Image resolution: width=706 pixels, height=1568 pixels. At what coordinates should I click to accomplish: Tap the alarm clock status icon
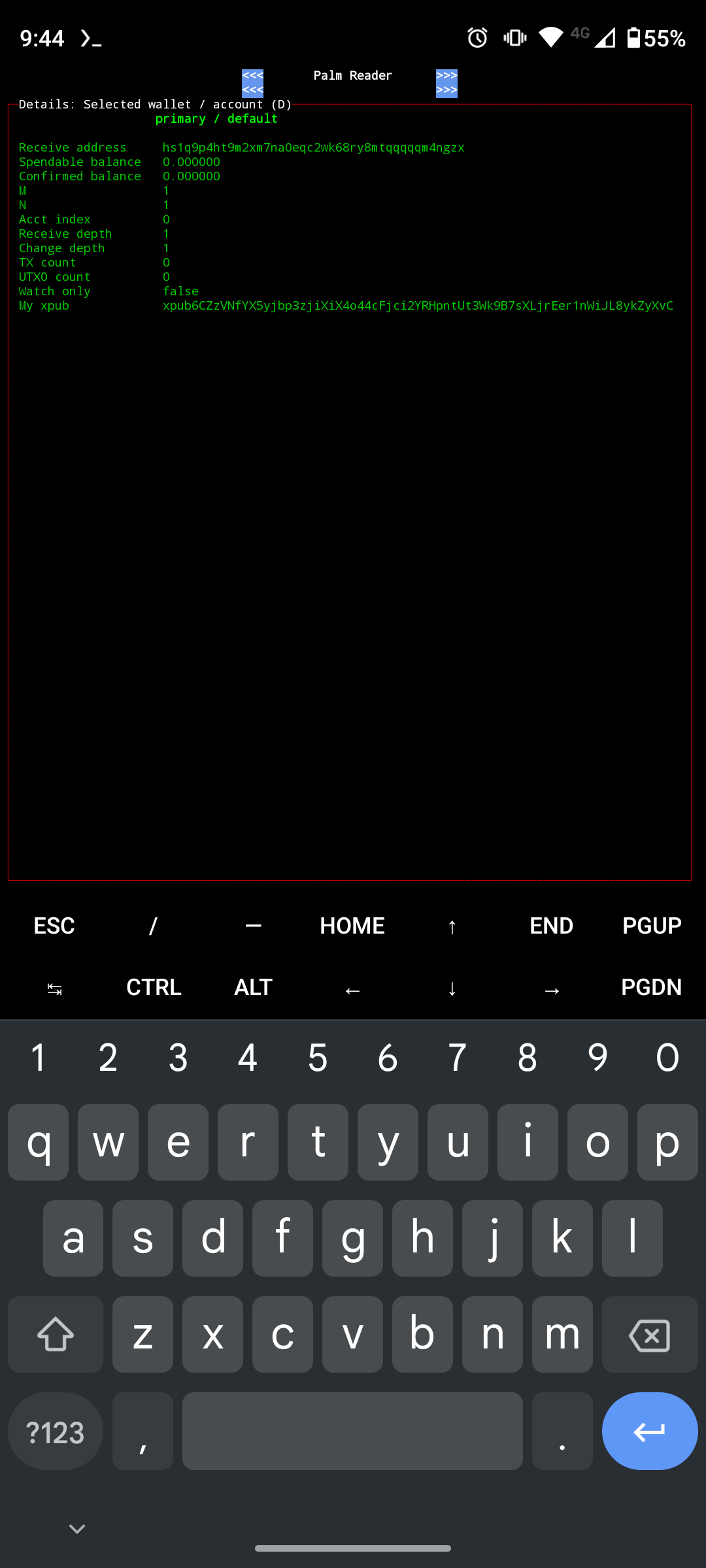coord(477,38)
